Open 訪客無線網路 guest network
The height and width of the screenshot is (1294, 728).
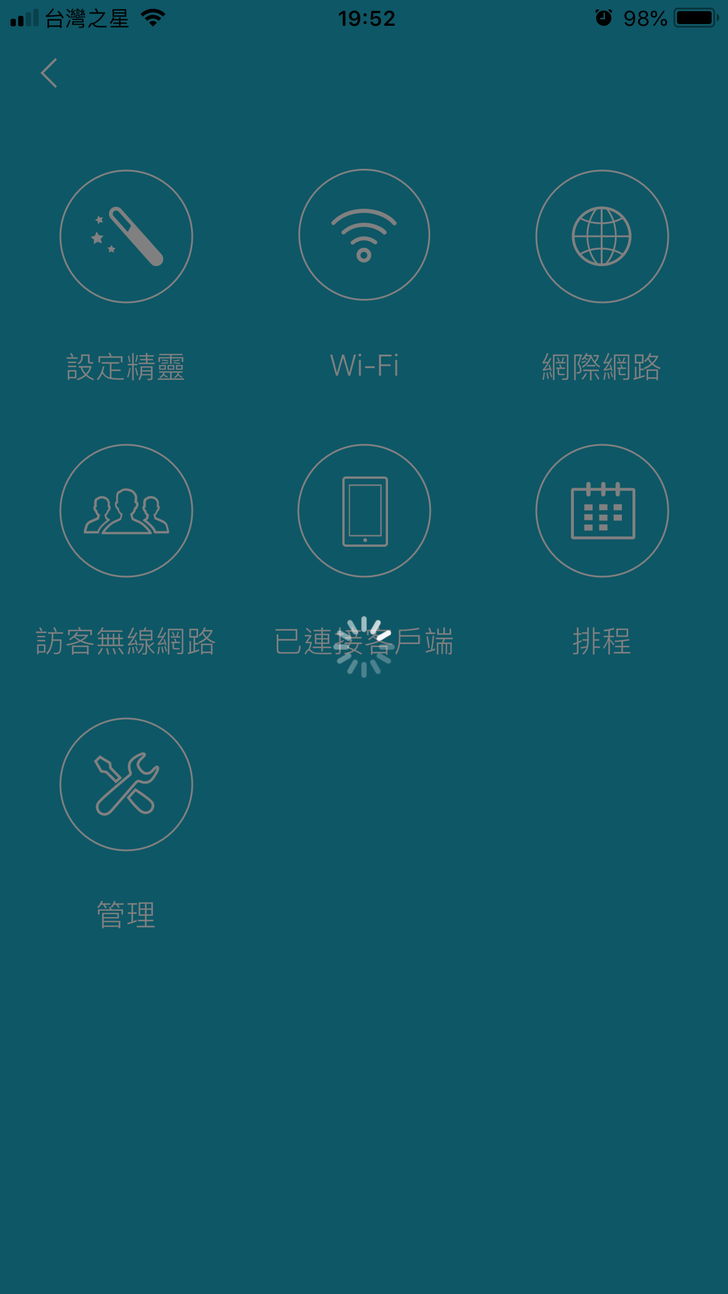(126, 511)
